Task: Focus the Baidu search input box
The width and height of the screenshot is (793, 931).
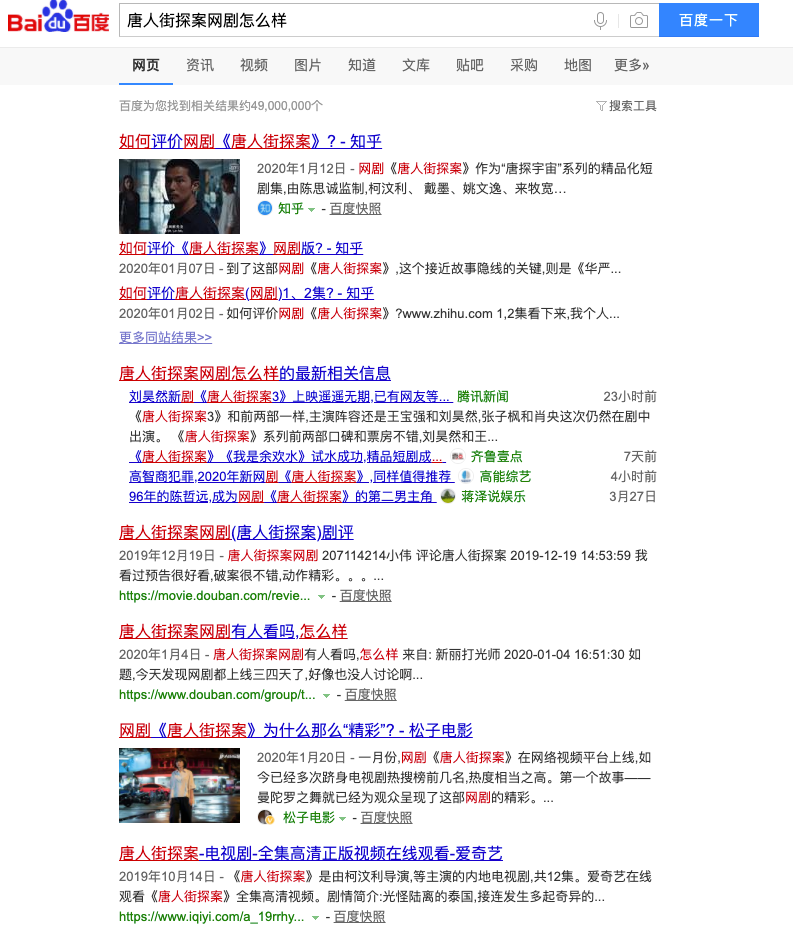Action: tap(350, 20)
